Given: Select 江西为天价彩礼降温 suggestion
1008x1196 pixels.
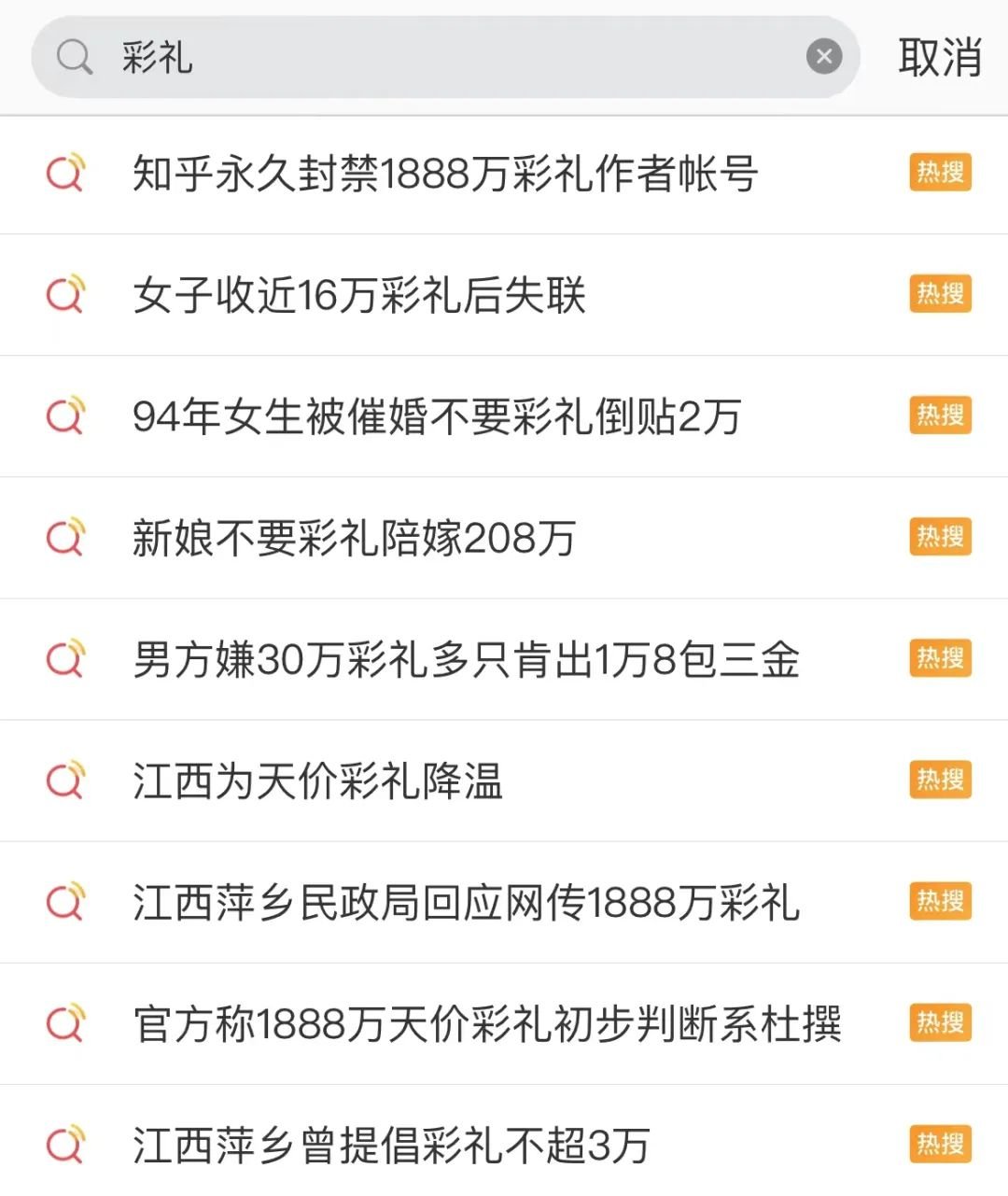Looking at the screenshot, I should point(318,781).
